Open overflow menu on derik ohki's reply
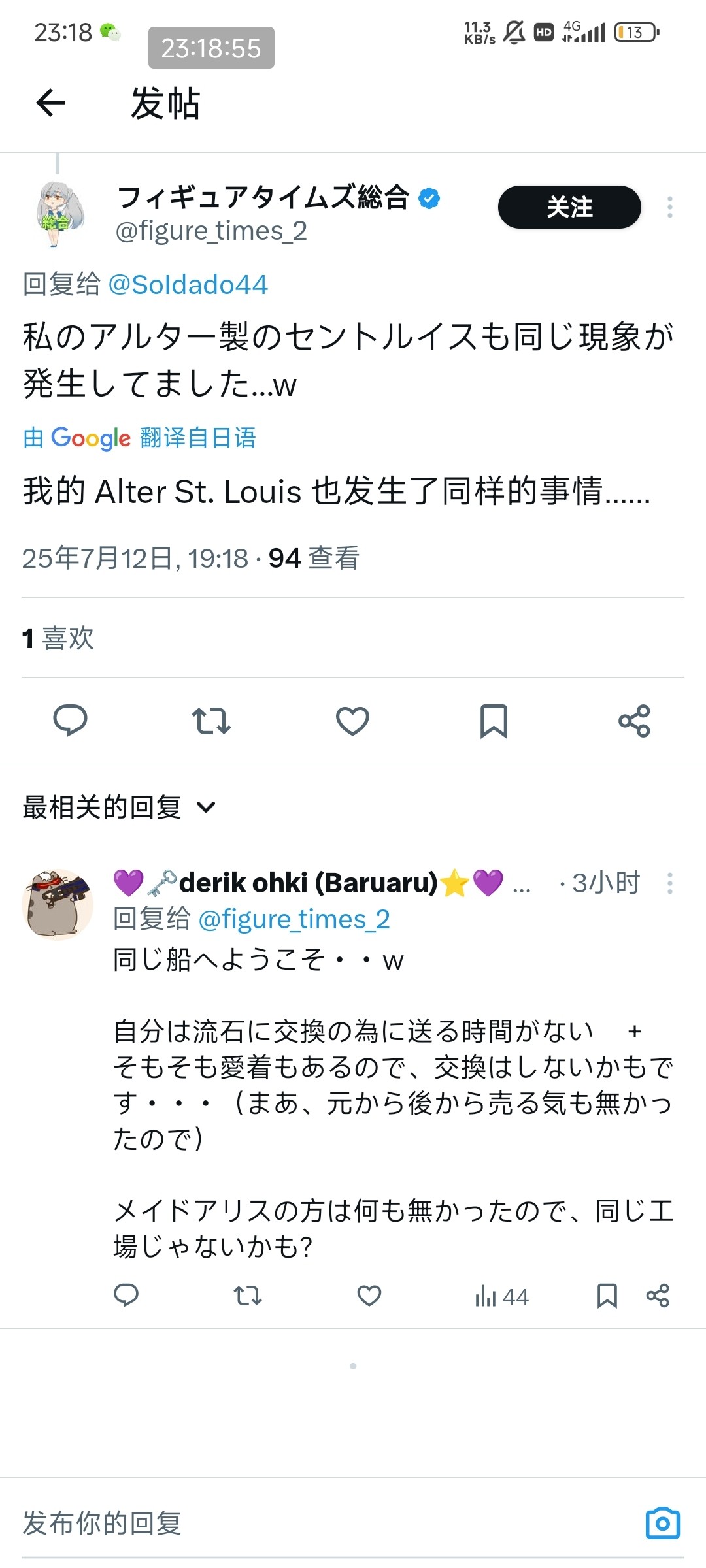The image size is (706, 1568). click(669, 883)
